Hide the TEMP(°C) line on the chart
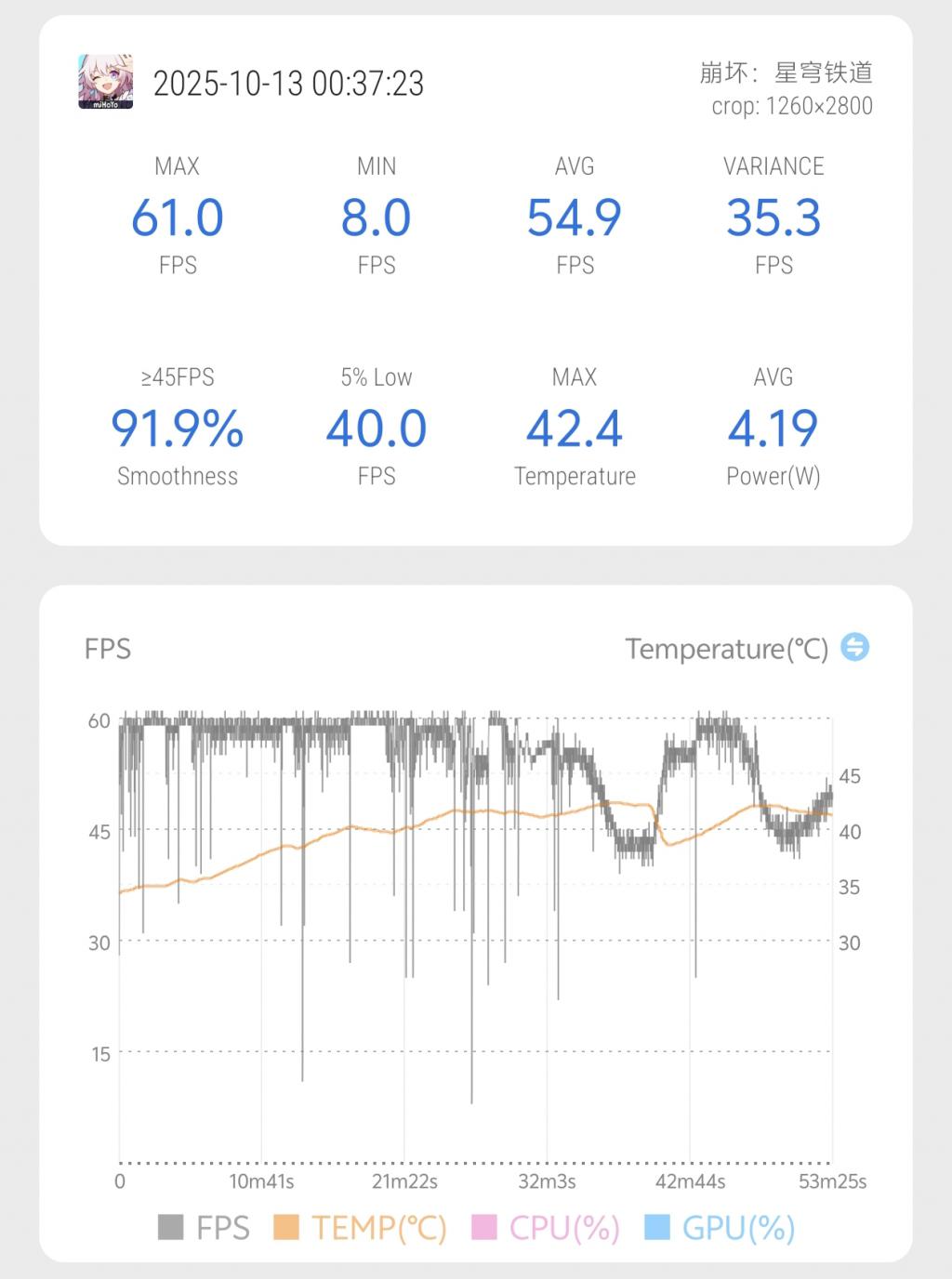 360,1228
